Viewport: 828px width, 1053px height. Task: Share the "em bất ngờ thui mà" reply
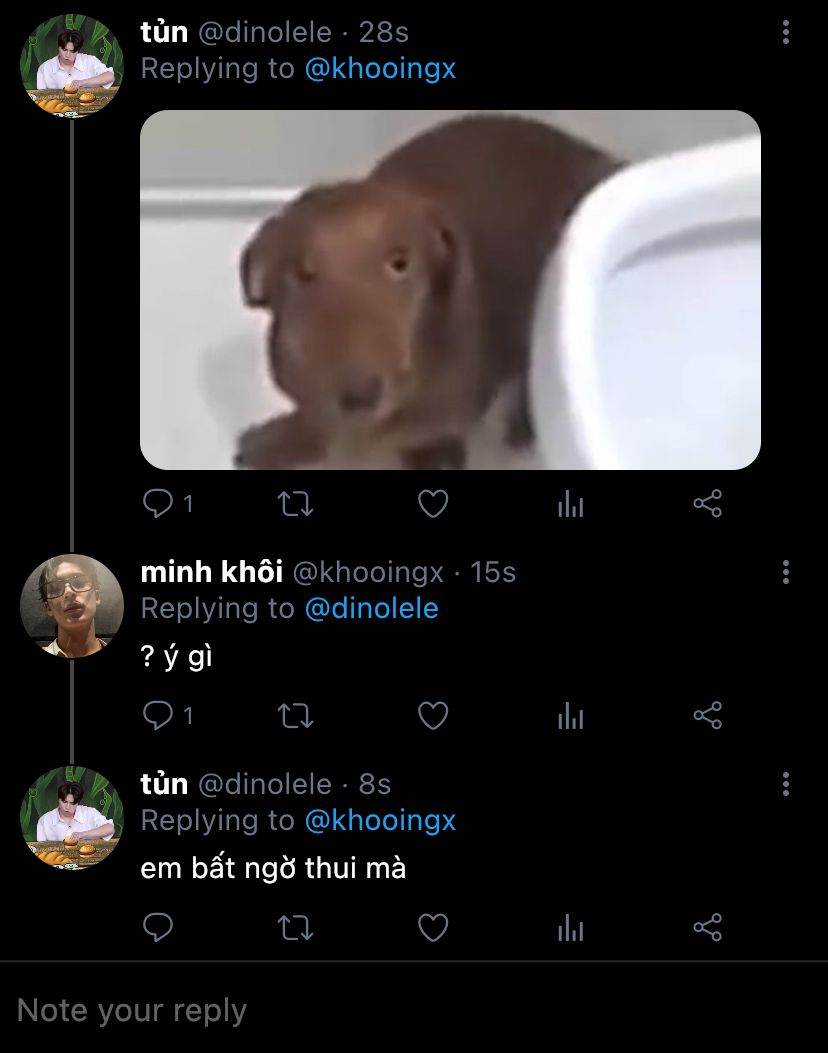click(x=708, y=928)
